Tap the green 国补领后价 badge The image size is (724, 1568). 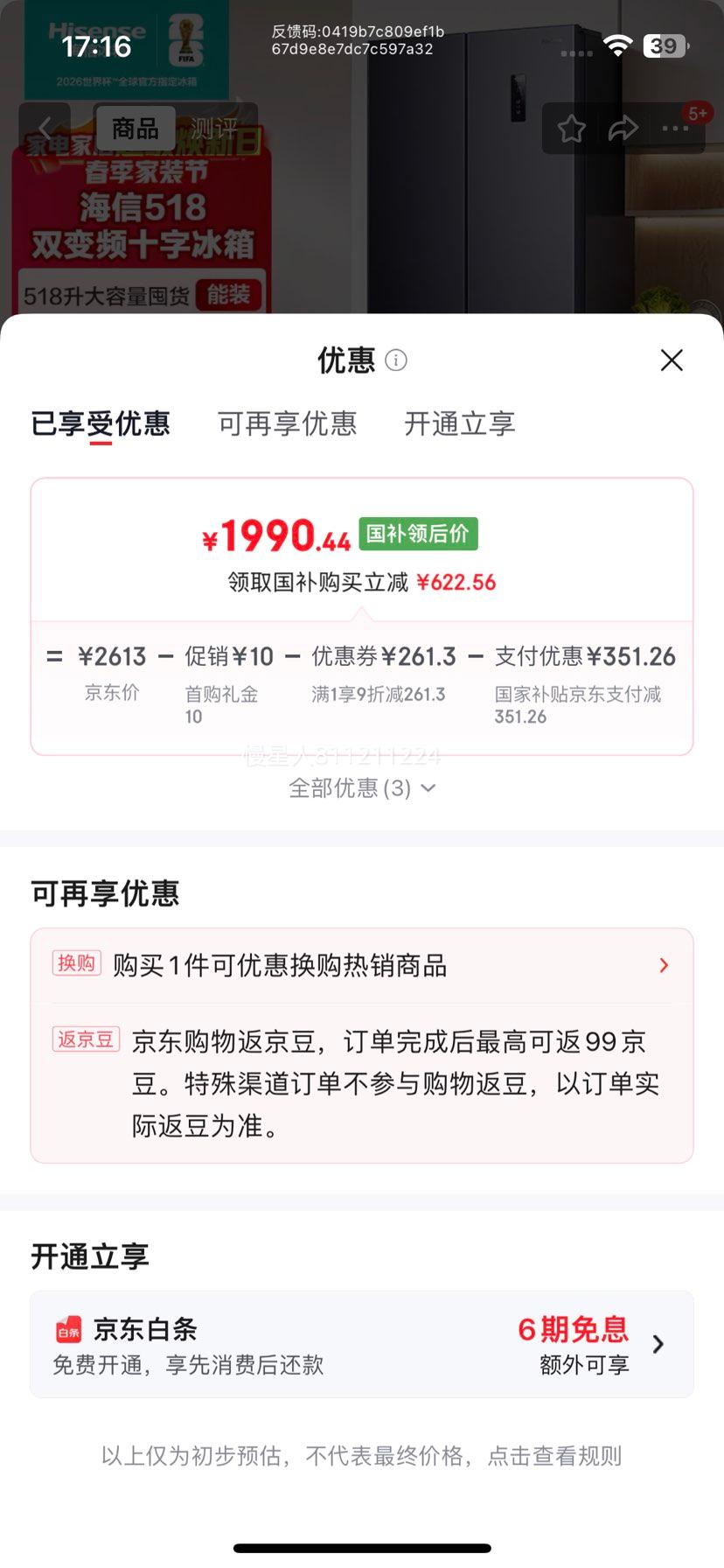coord(417,533)
